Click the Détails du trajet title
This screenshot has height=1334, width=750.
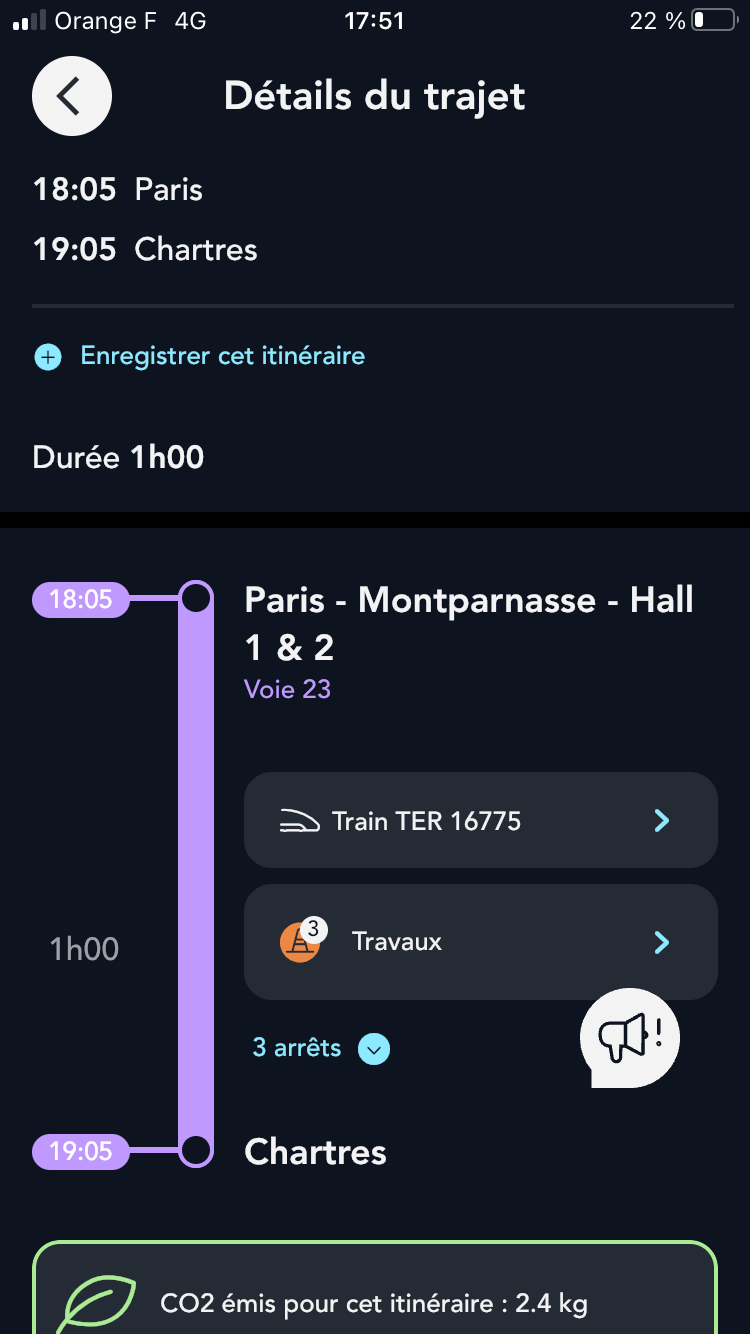point(374,95)
